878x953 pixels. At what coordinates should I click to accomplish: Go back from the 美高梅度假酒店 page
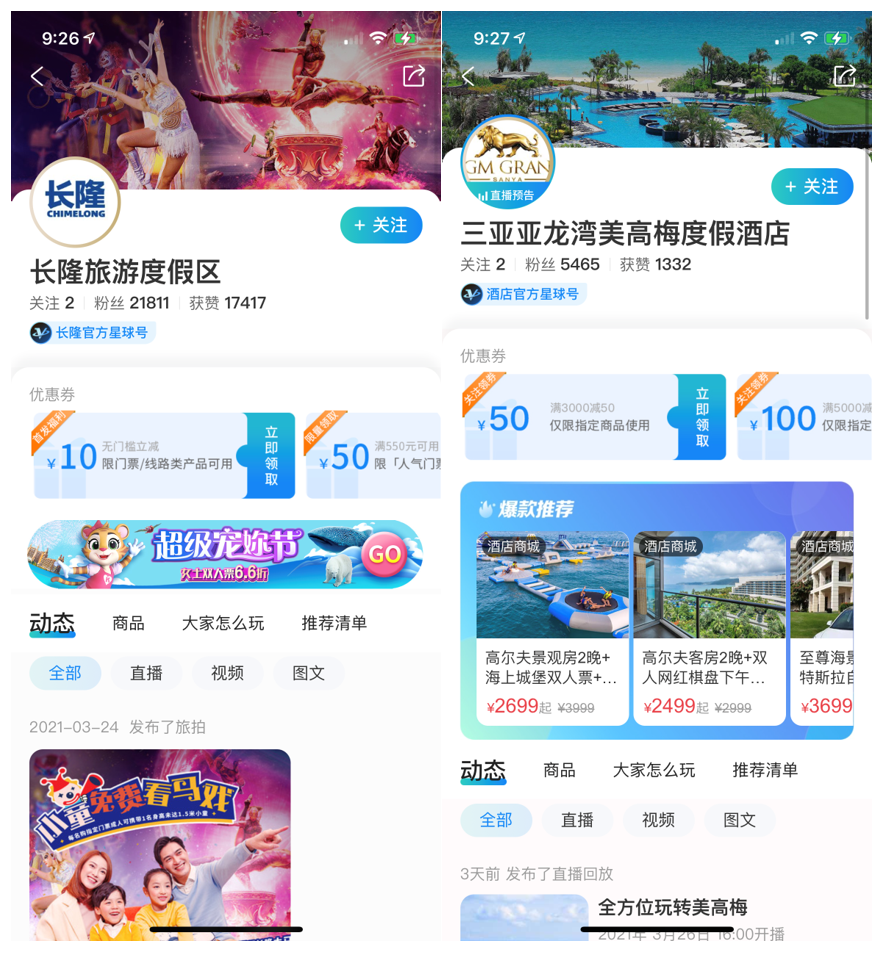[467, 76]
